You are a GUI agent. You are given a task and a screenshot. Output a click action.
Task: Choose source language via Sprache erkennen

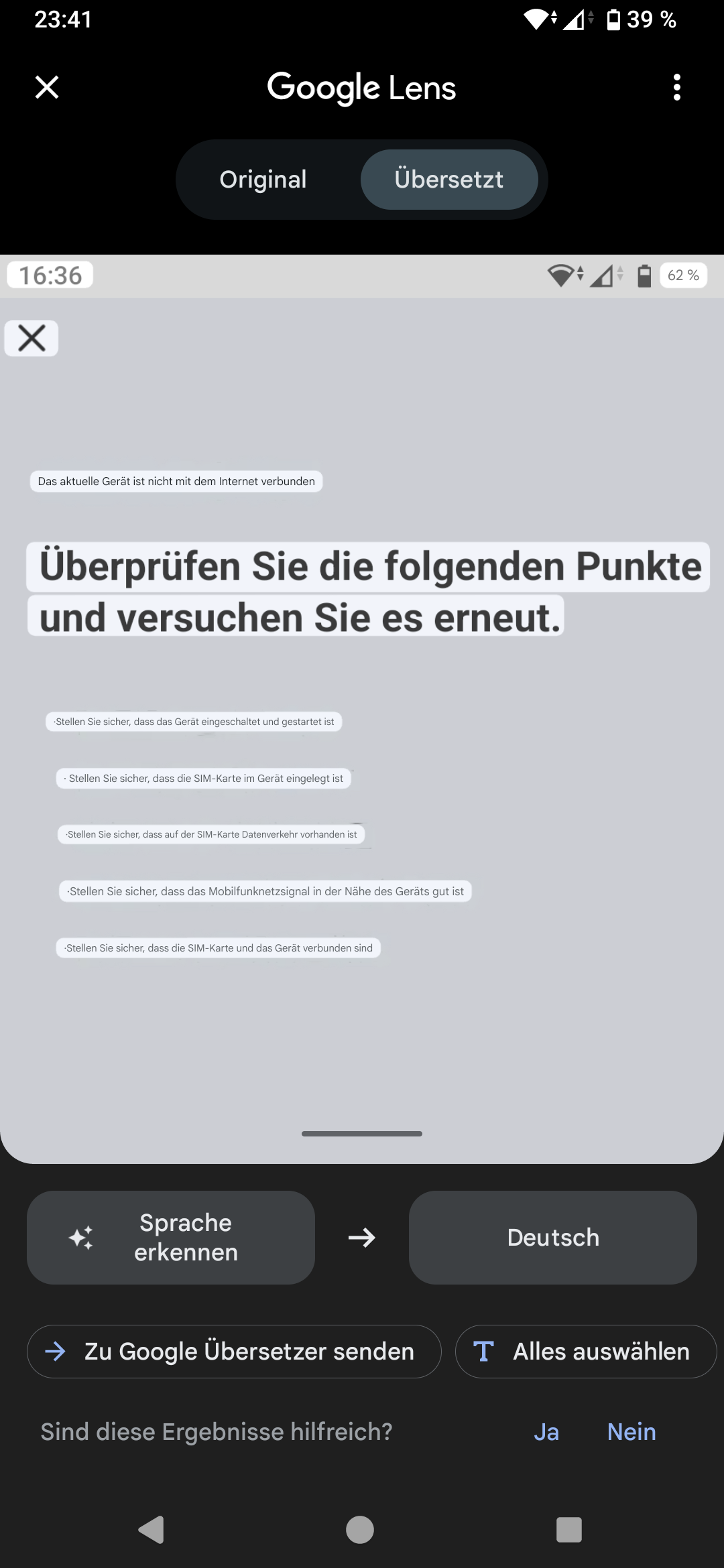pos(171,1238)
